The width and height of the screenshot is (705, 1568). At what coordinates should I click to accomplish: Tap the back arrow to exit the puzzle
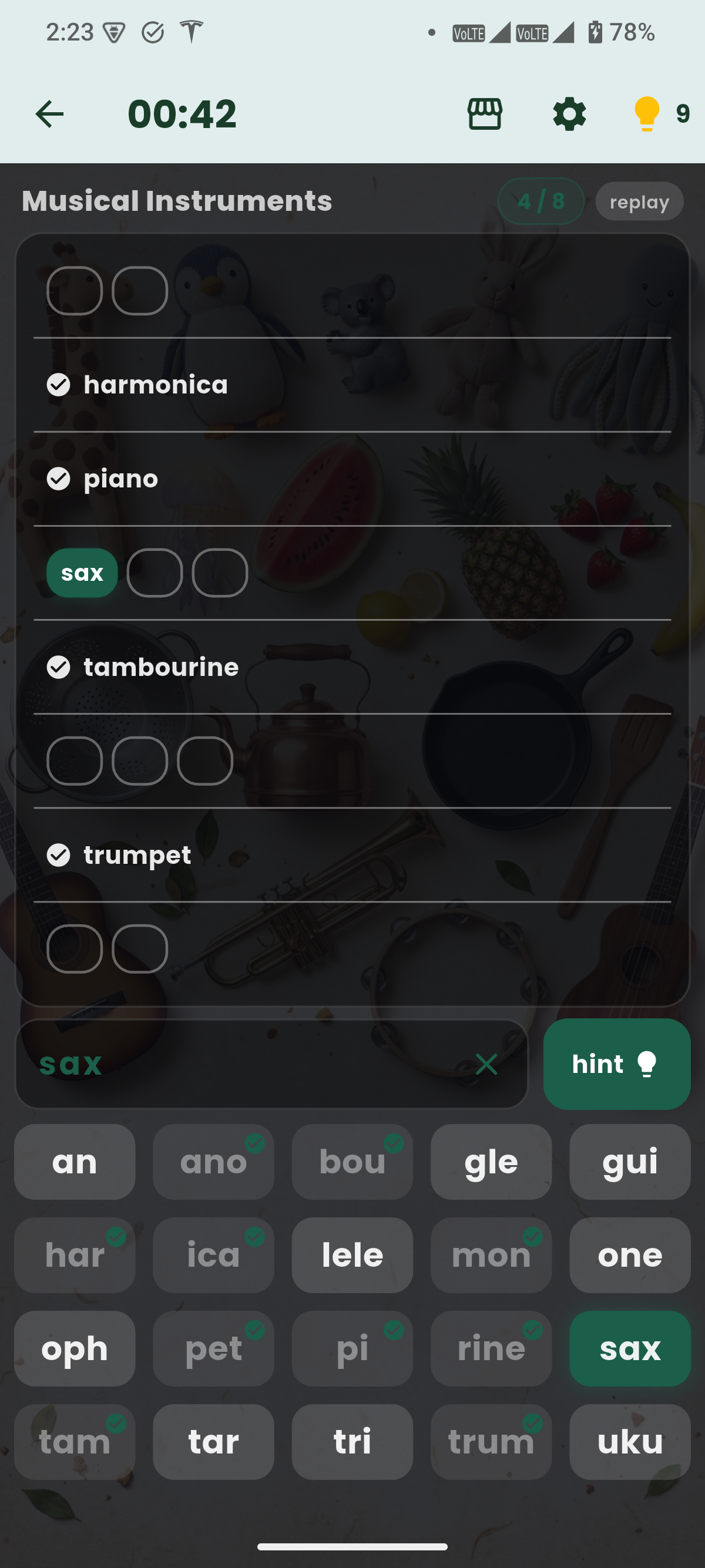(49, 113)
